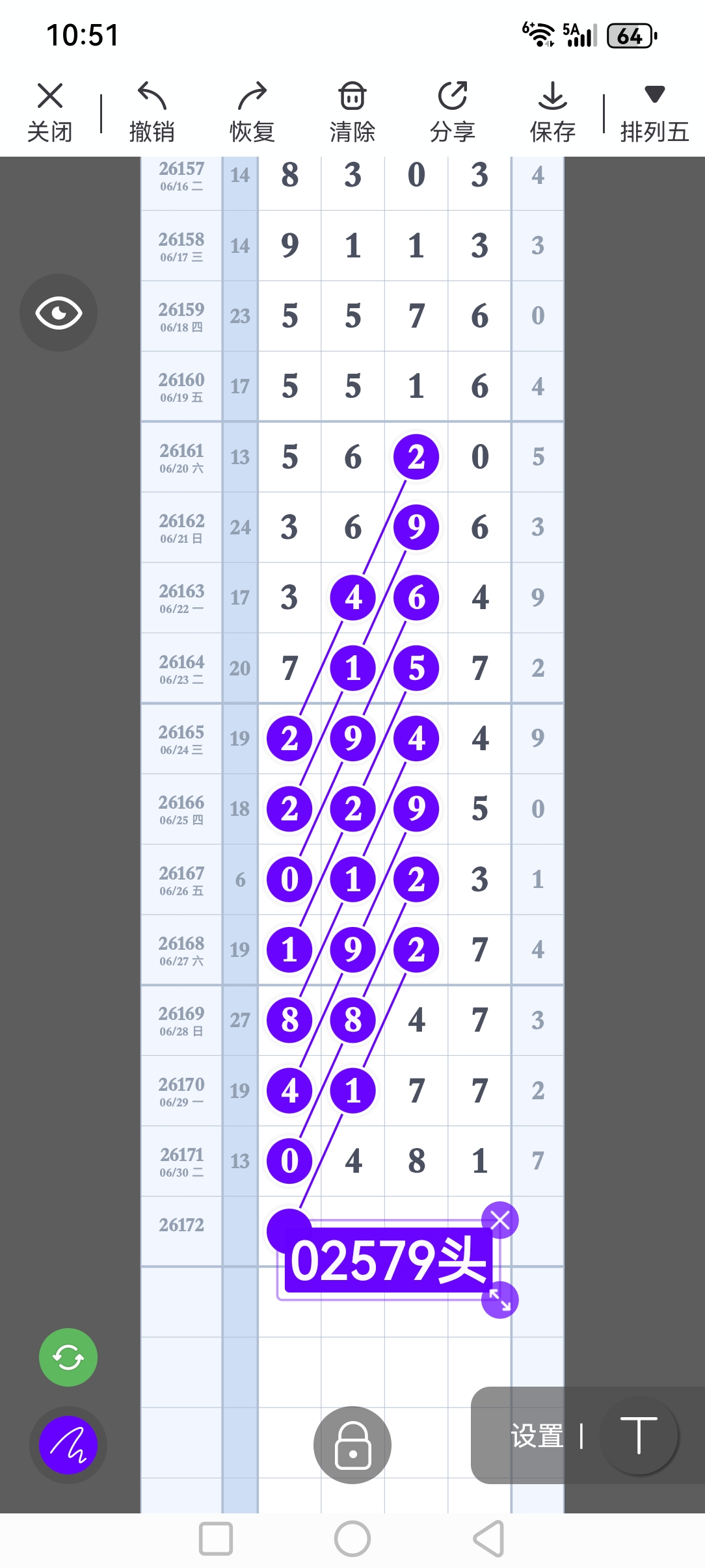Tap the system back button
This screenshot has height=1568, width=705.
(x=489, y=1539)
